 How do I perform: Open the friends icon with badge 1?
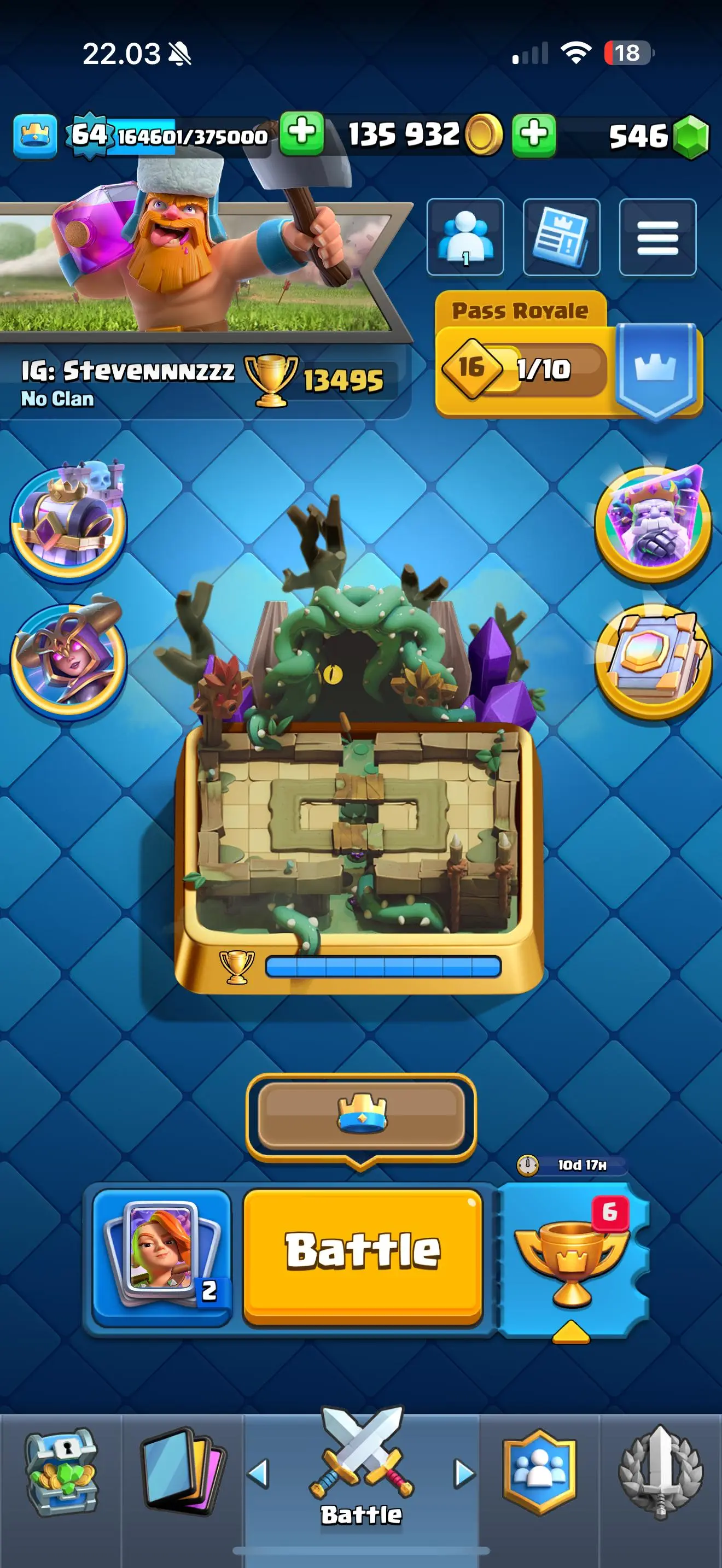(465, 237)
